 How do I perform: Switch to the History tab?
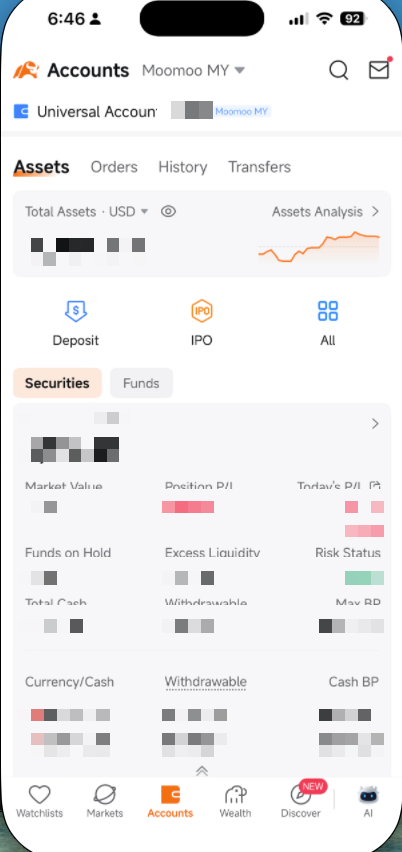pyautogui.click(x=183, y=167)
